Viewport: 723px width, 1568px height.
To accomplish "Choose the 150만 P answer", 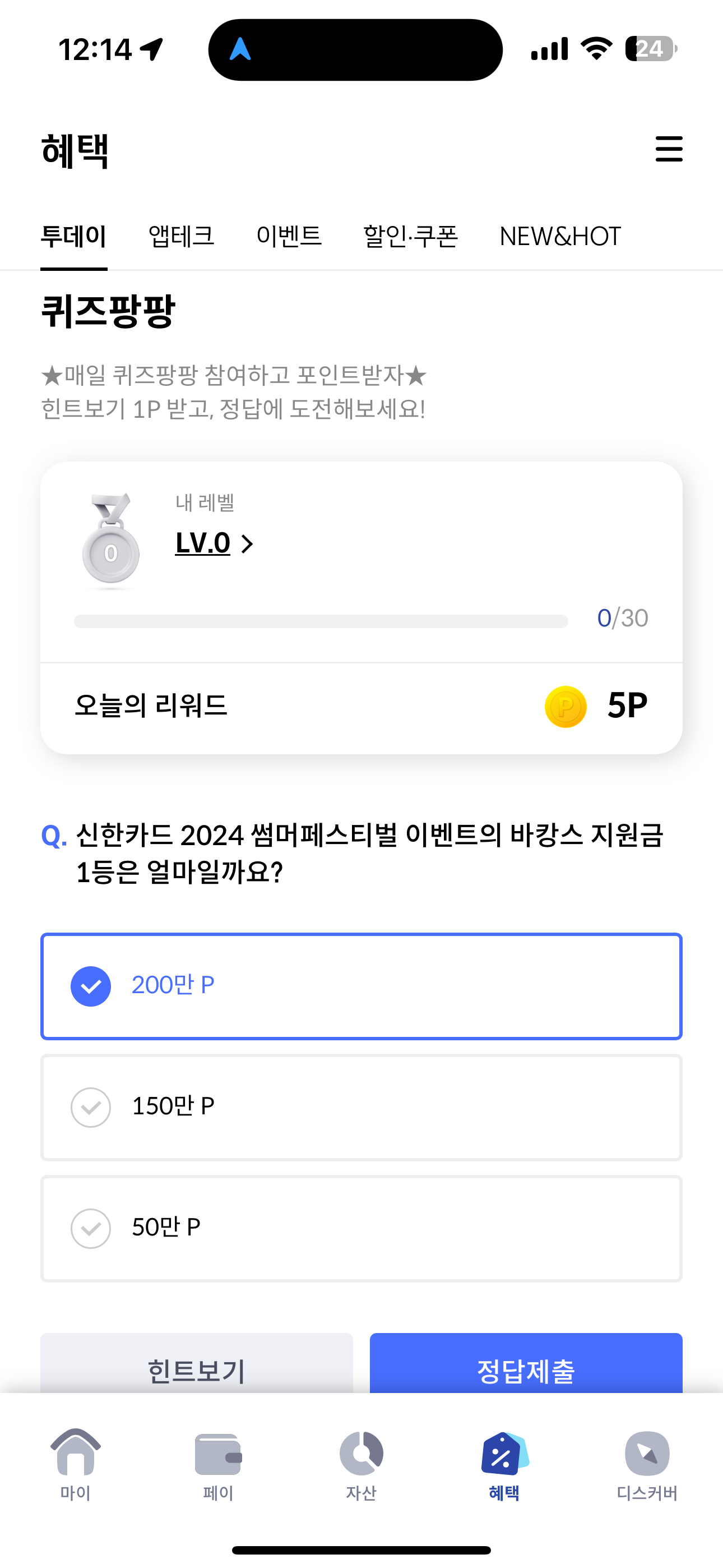I will [361, 1107].
